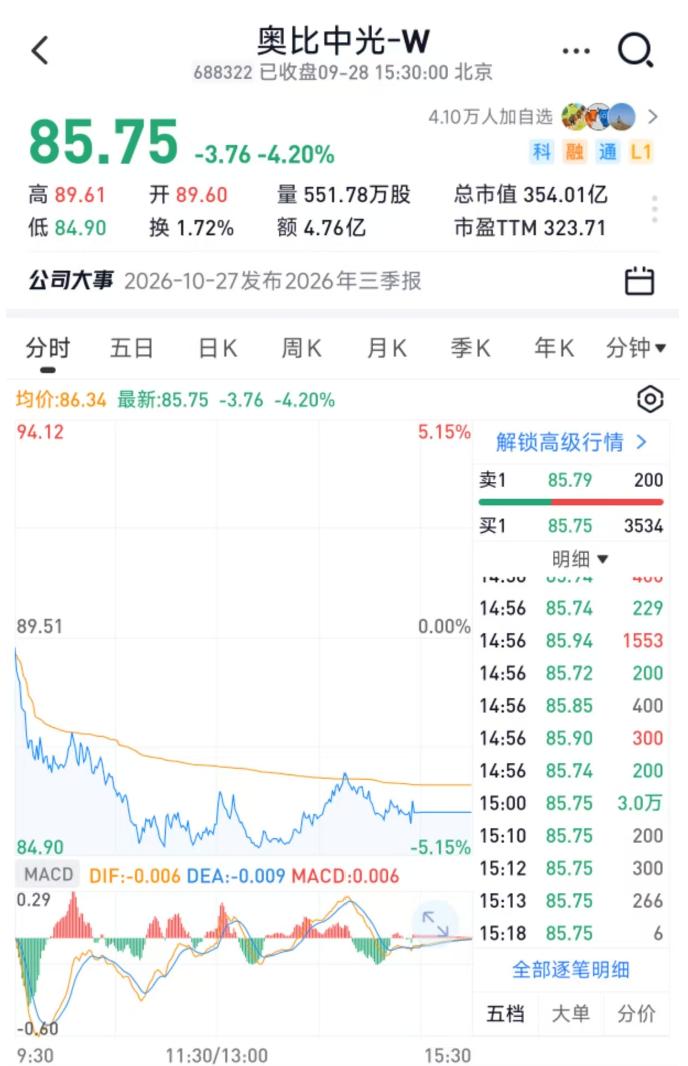Switch to the 大单 tab
Viewport: 688px width, 1066px height.
570,1014
